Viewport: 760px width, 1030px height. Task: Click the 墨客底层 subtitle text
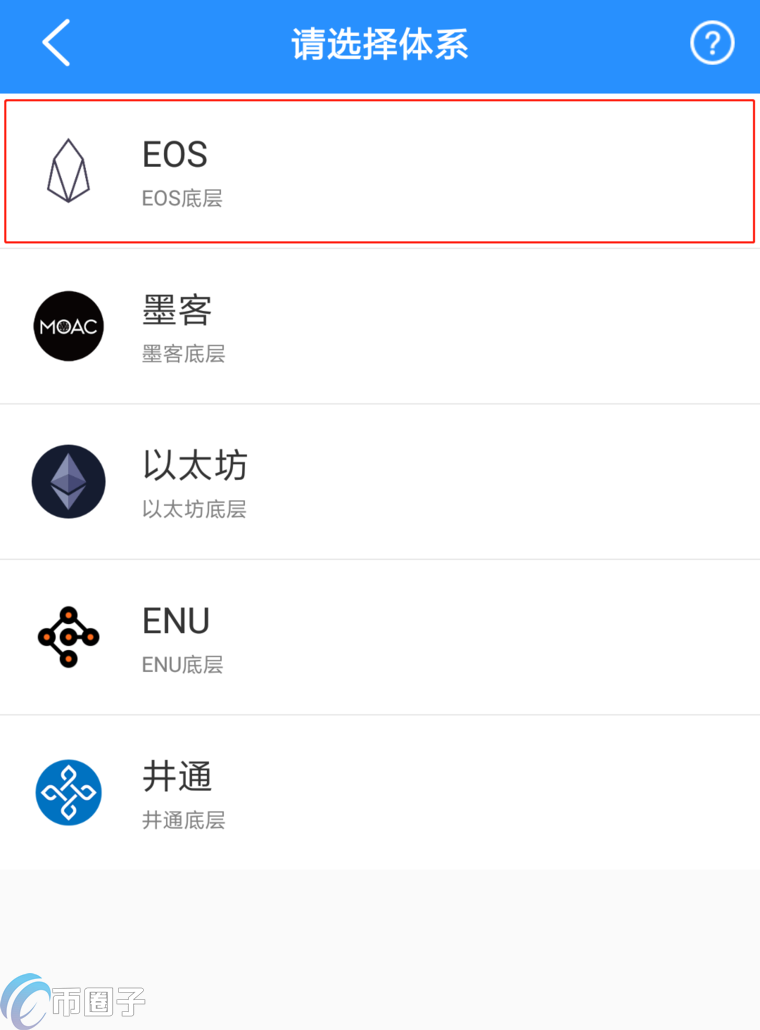pos(183,354)
